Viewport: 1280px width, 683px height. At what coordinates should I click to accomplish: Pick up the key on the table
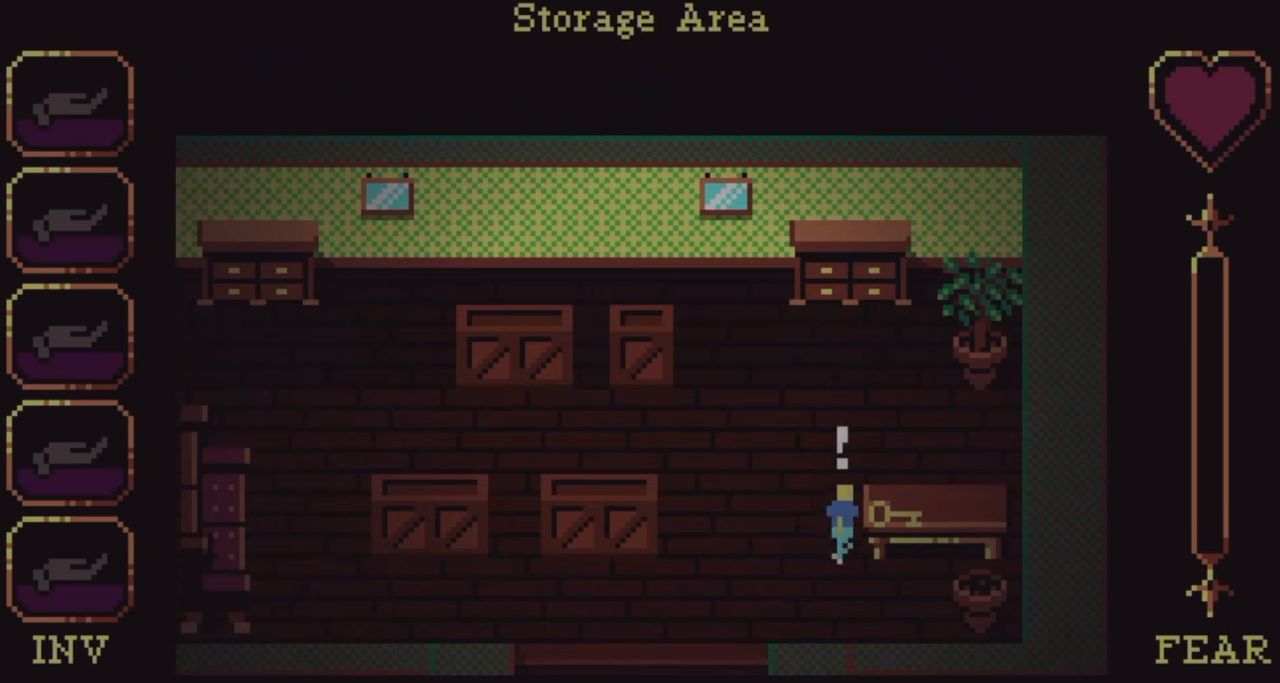point(894,515)
